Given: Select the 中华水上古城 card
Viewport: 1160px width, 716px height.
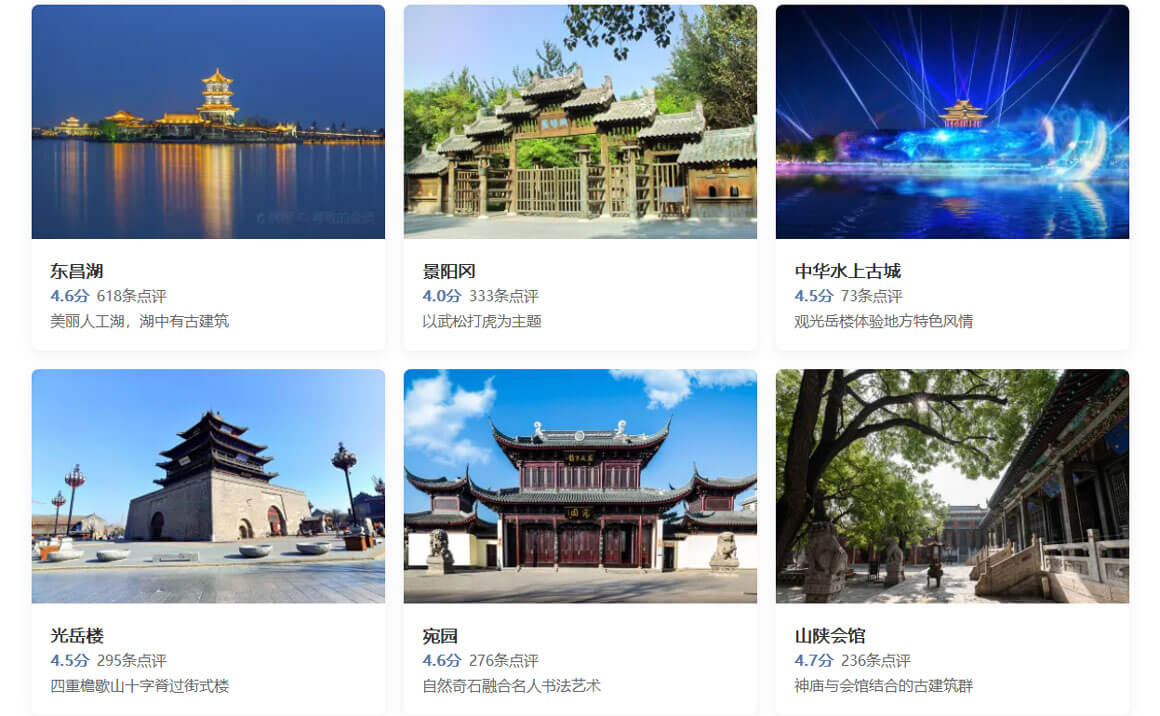Looking at the screenshot, I should (x=952, y=177).
